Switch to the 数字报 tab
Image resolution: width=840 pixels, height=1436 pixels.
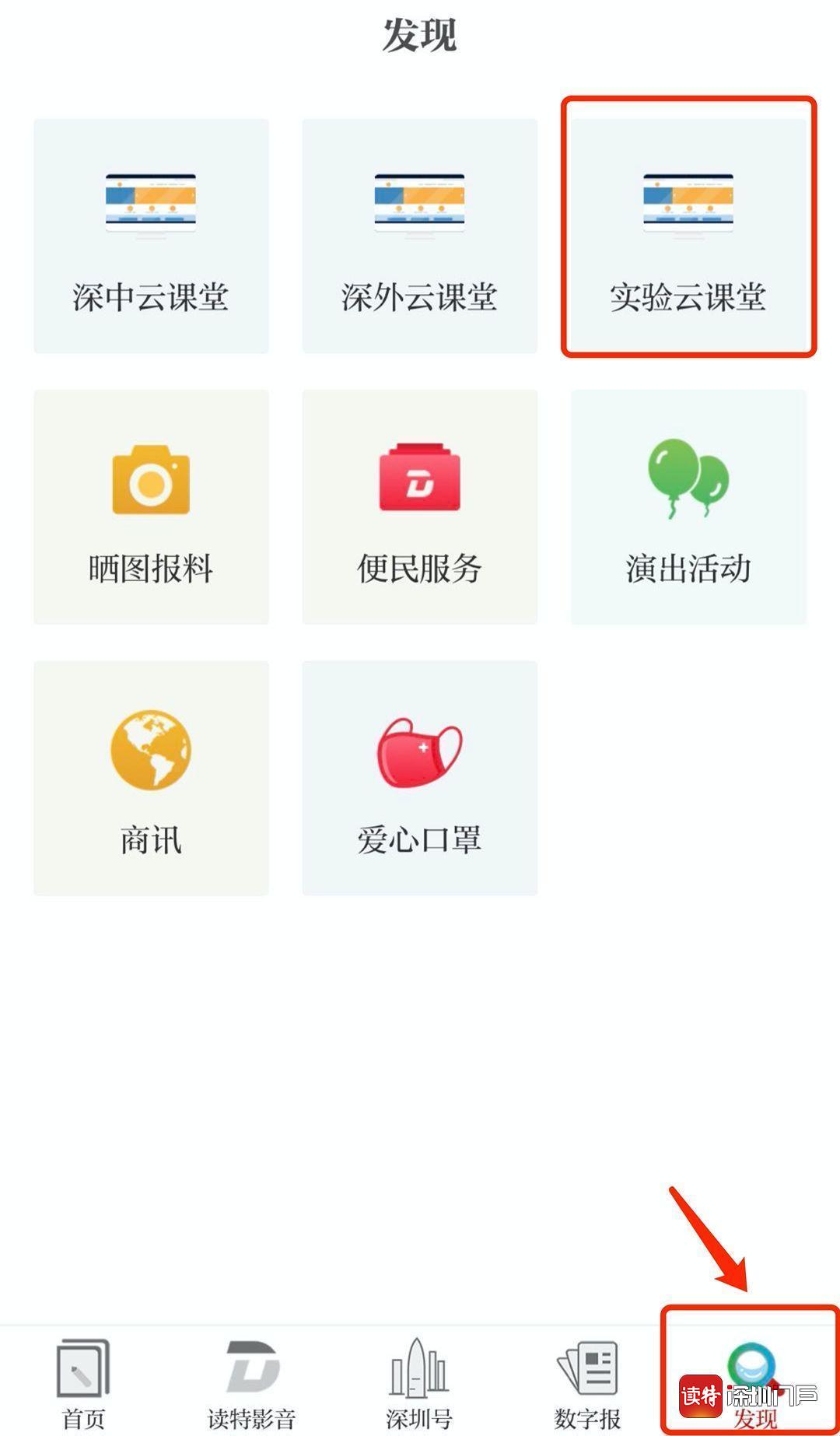[587, 1383]
